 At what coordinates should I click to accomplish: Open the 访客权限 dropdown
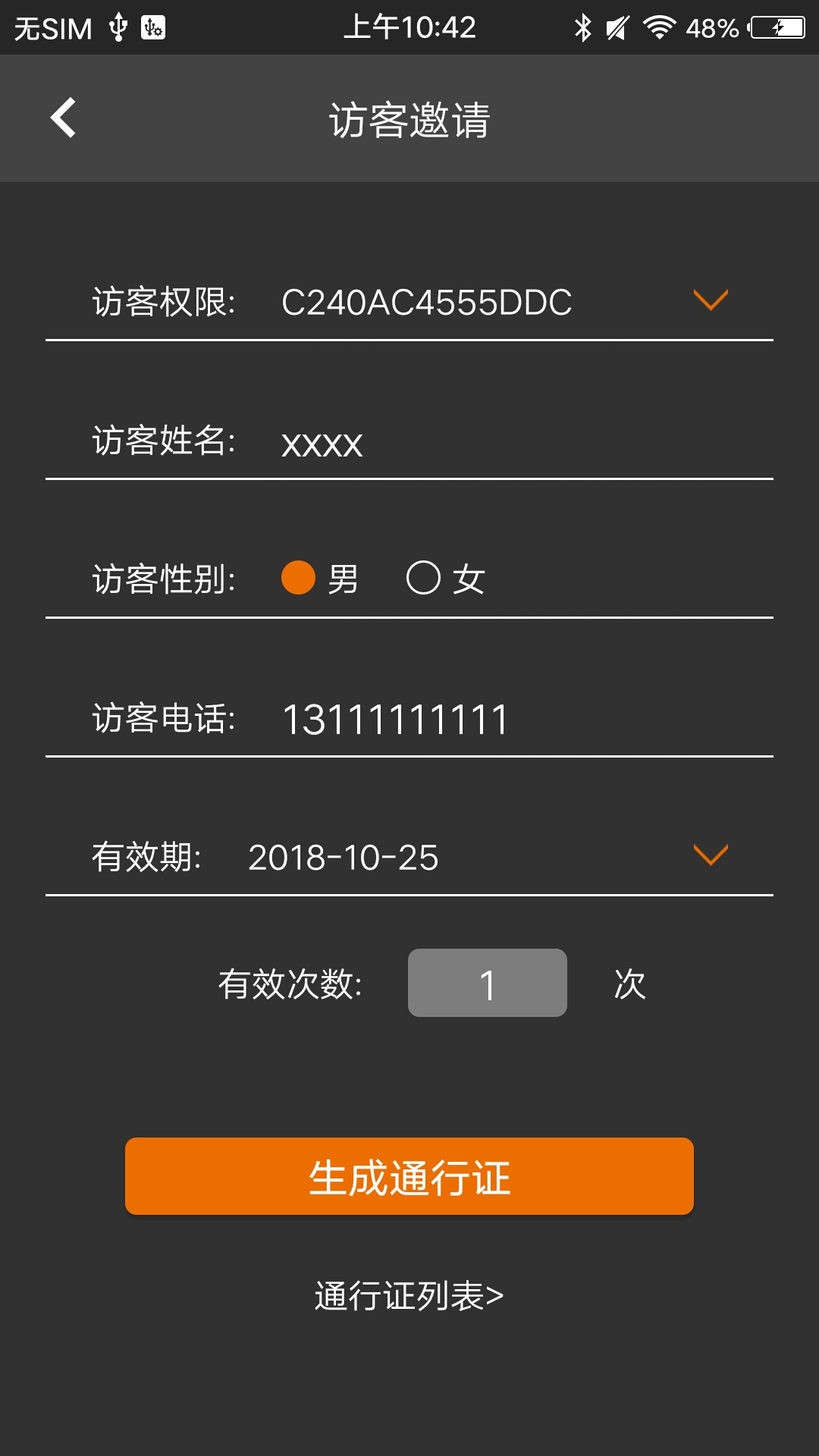[x=710, y=301]
